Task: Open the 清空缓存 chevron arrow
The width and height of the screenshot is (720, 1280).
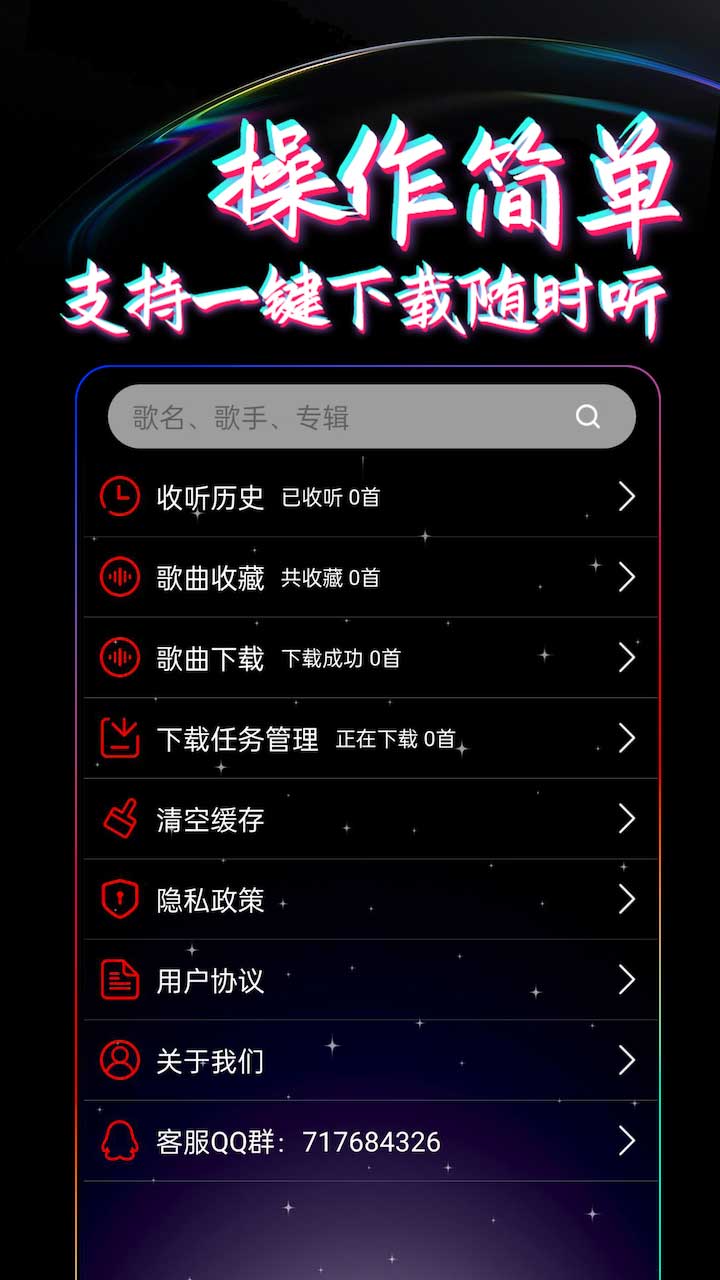Action: click(x=627, y=819)
